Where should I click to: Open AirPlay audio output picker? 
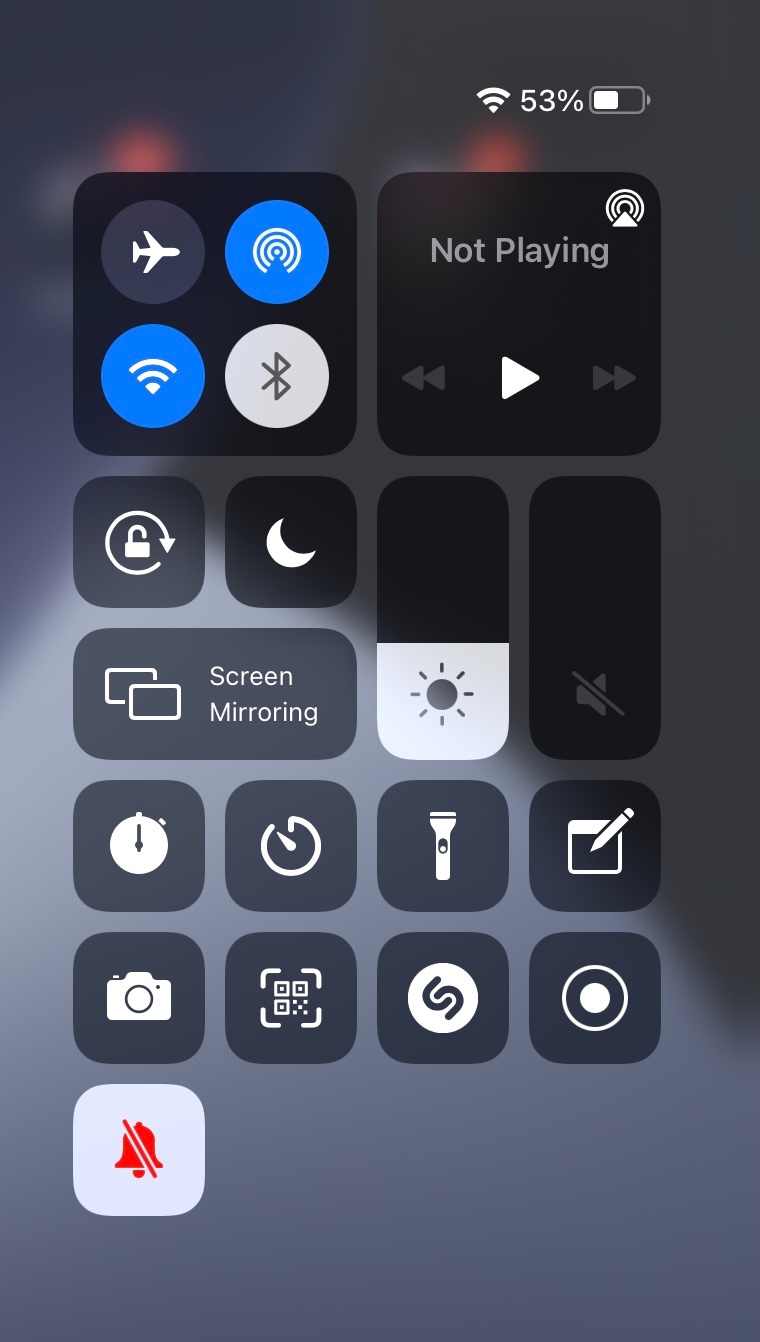[x=624, y=208]
